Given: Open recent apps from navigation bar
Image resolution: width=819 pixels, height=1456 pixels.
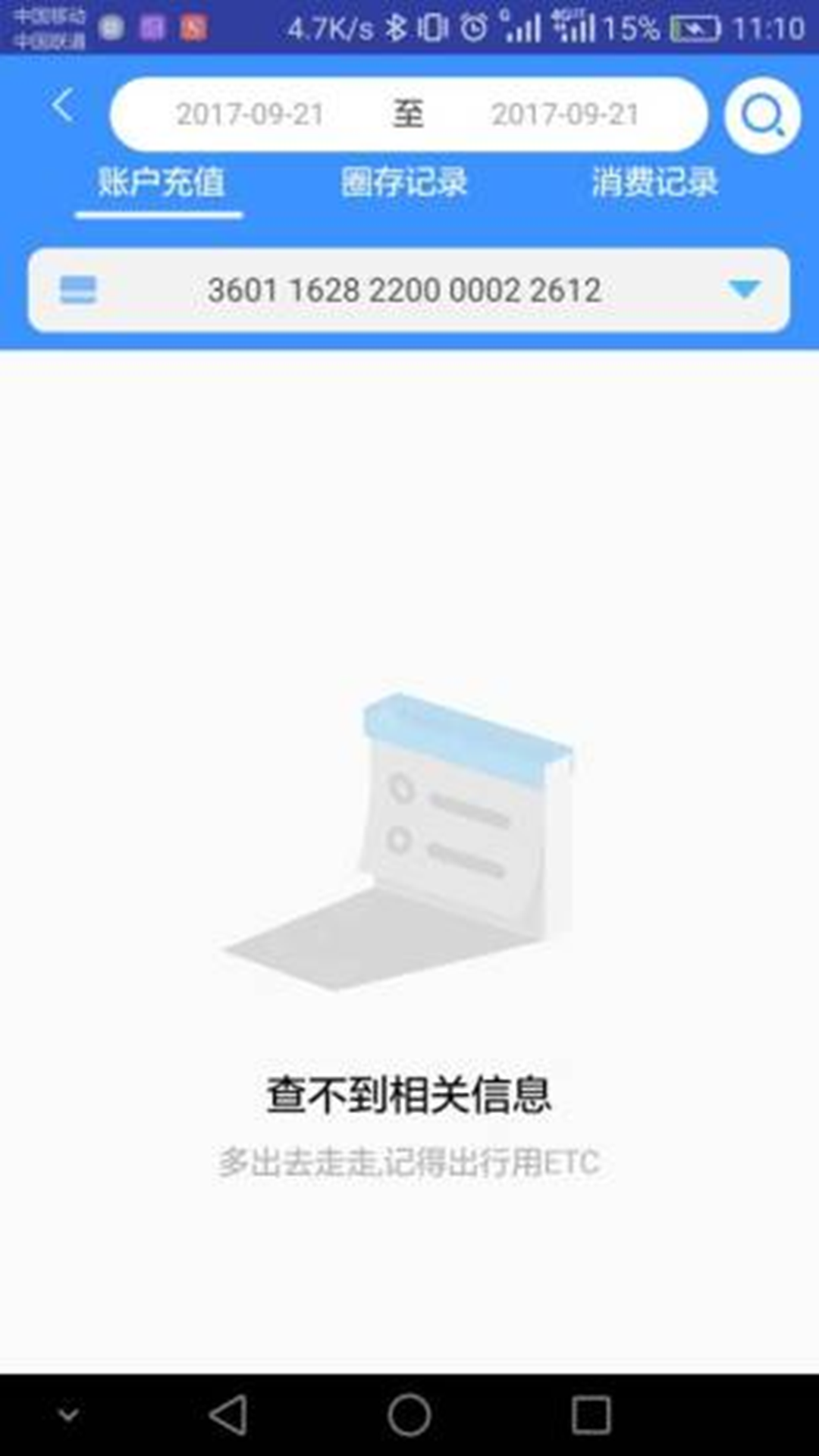Looking at the screenshot, I should point(591,1414).
